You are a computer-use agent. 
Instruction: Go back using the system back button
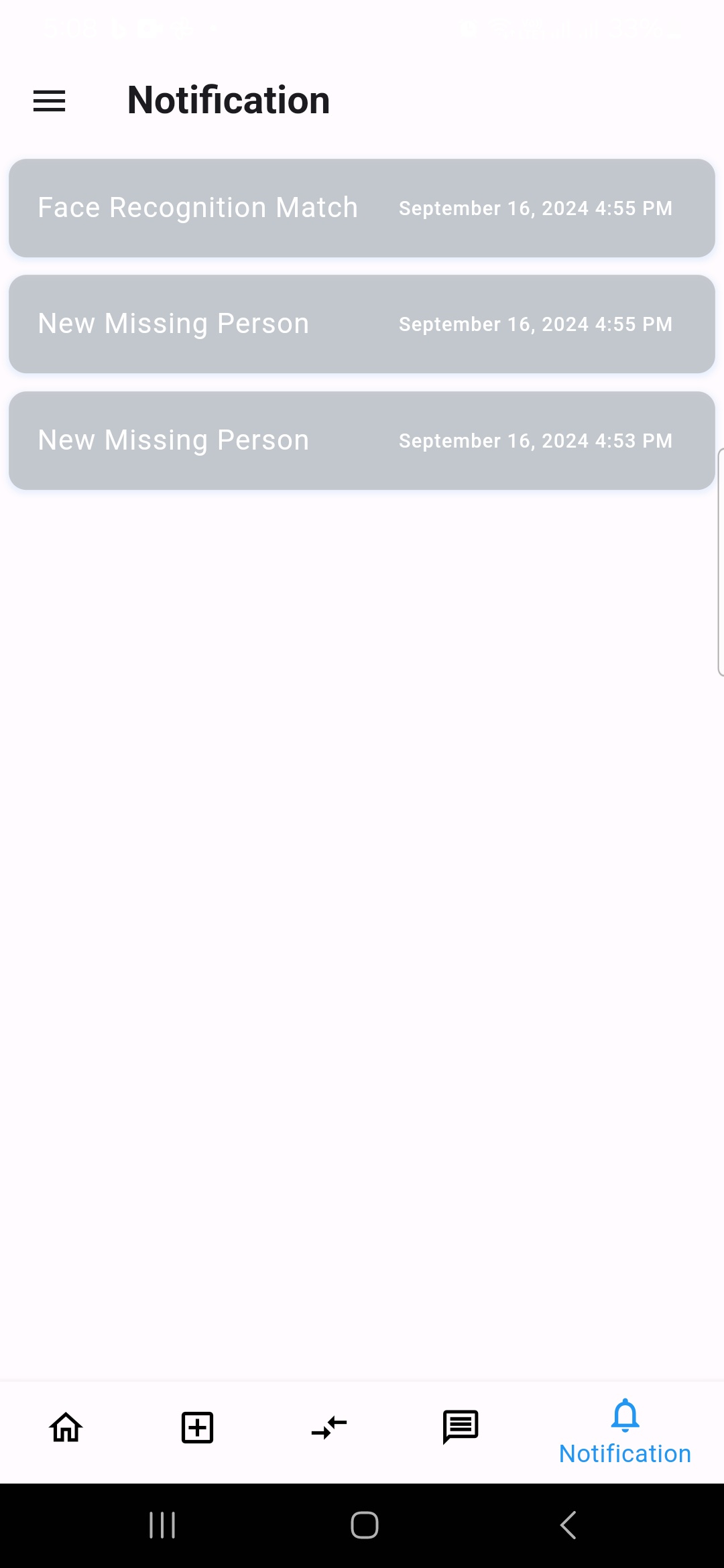(568, 1526)
